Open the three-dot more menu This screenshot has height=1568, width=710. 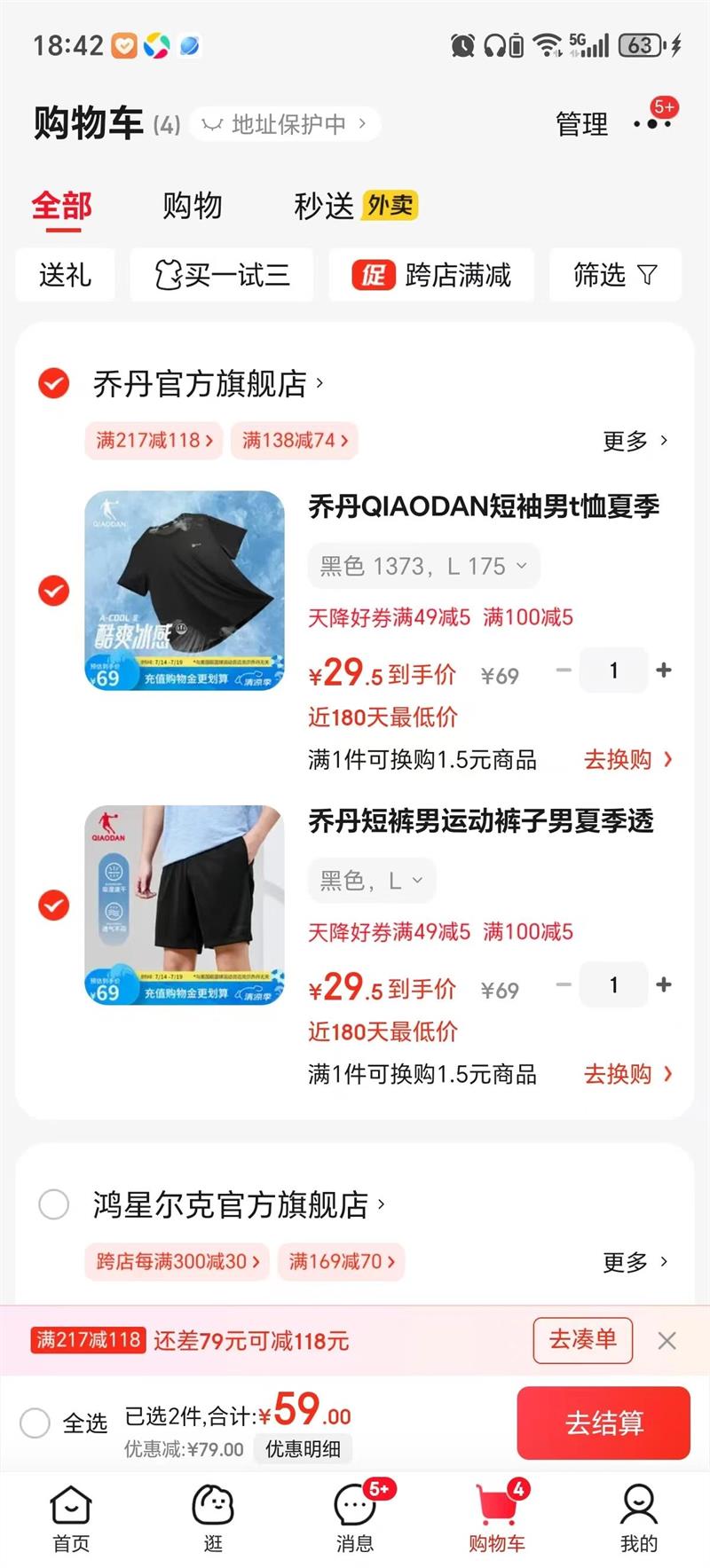point(652,123)
